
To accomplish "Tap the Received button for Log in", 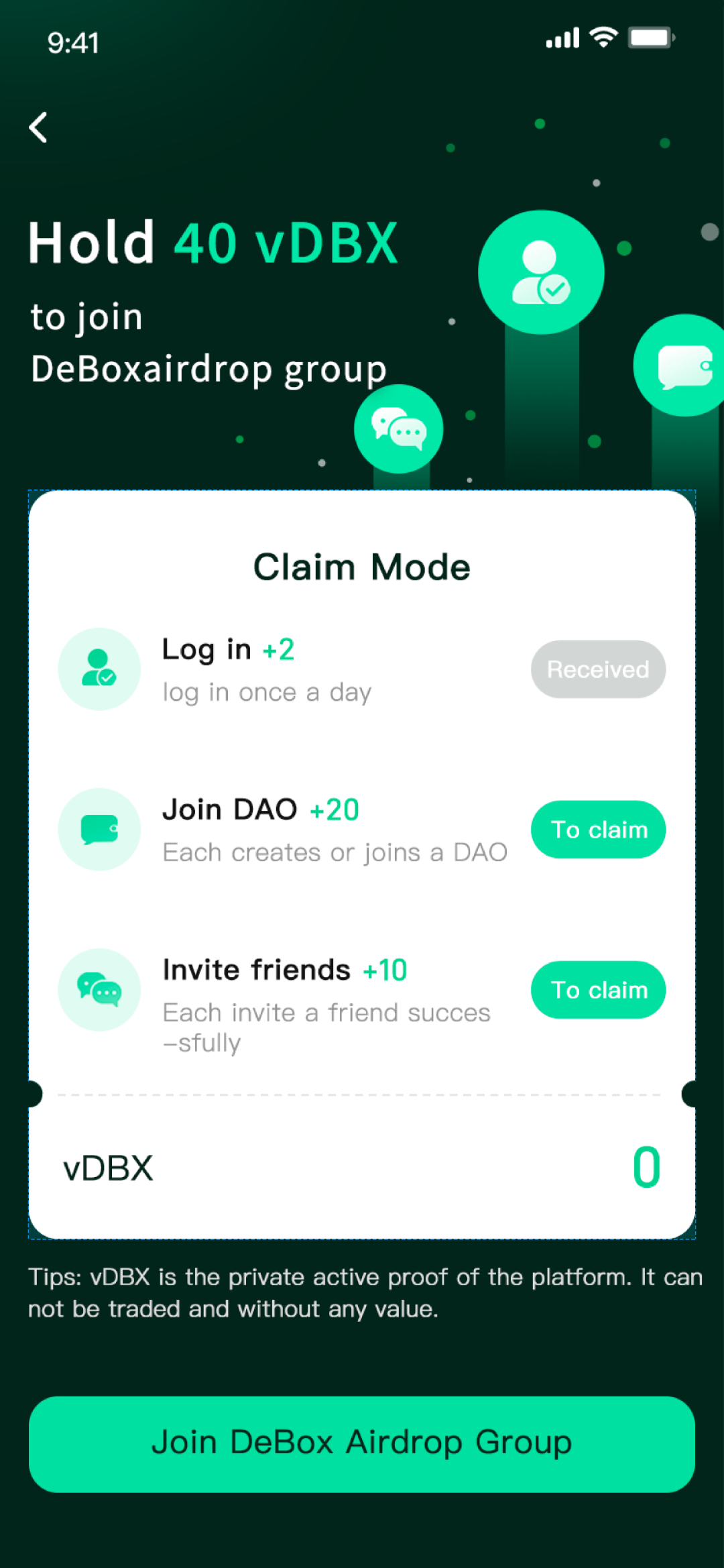I will tap(598, 669).
